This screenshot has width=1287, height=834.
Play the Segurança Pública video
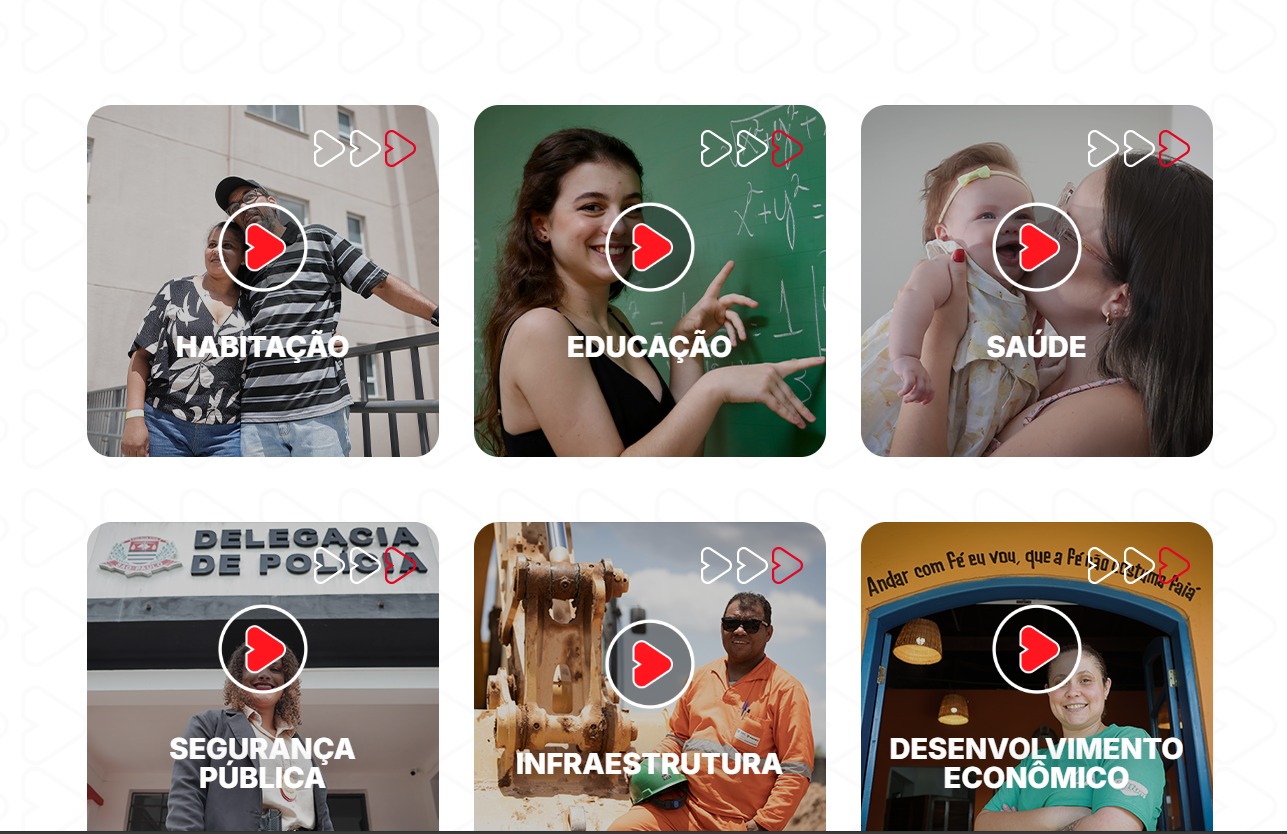(263, 649)
